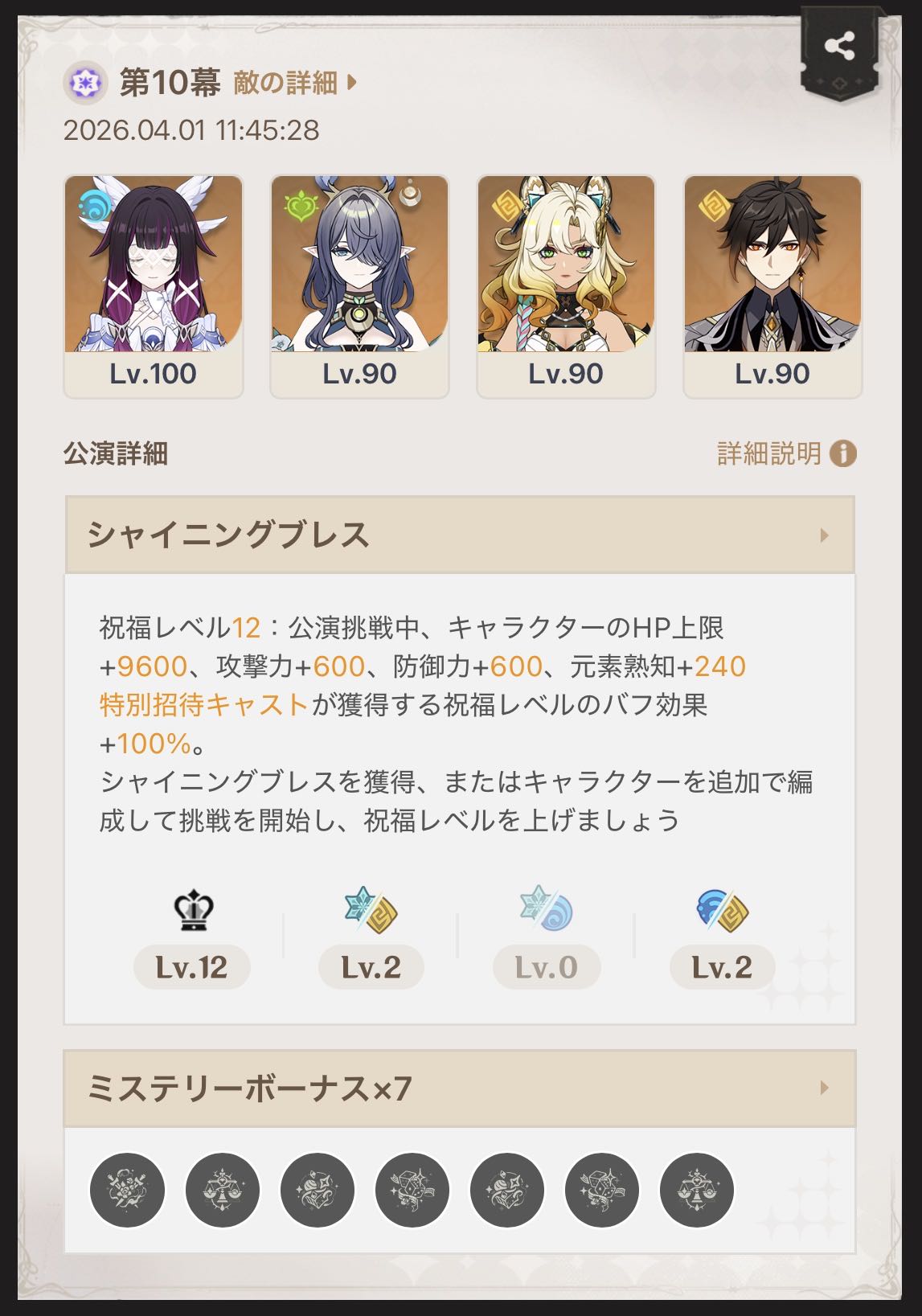Open the 詳細説明 info explanation
The width and height of the screenshot is (922, 1316).
pyautogui.click(x=786, y=454)
